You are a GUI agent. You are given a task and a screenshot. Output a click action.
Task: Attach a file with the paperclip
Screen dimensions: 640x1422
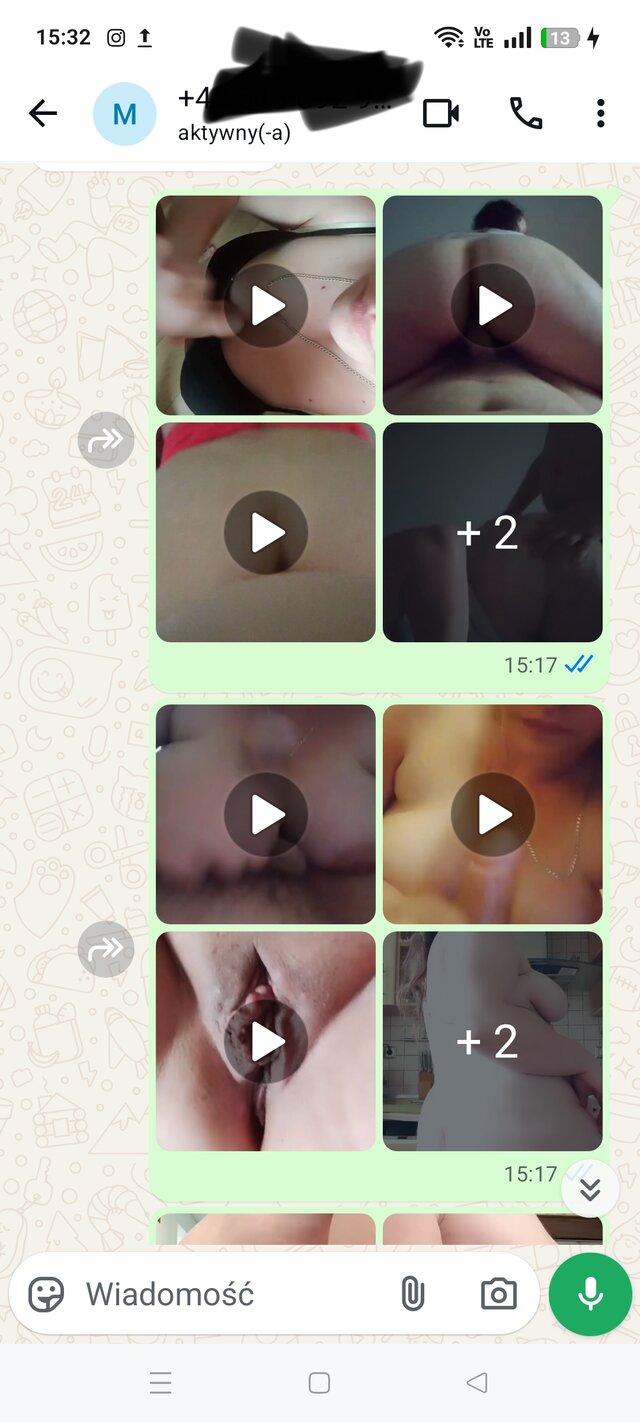tap(412, 1294)
